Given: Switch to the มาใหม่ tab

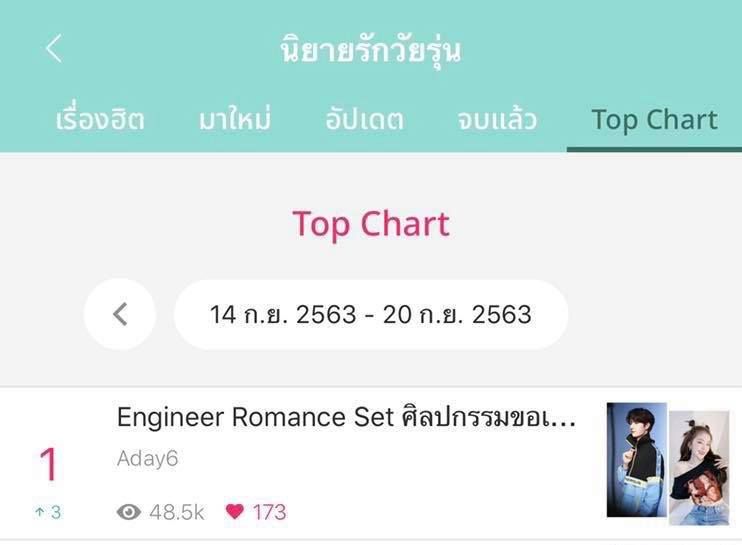Looking at the screenshot, I should click(234, 120).
